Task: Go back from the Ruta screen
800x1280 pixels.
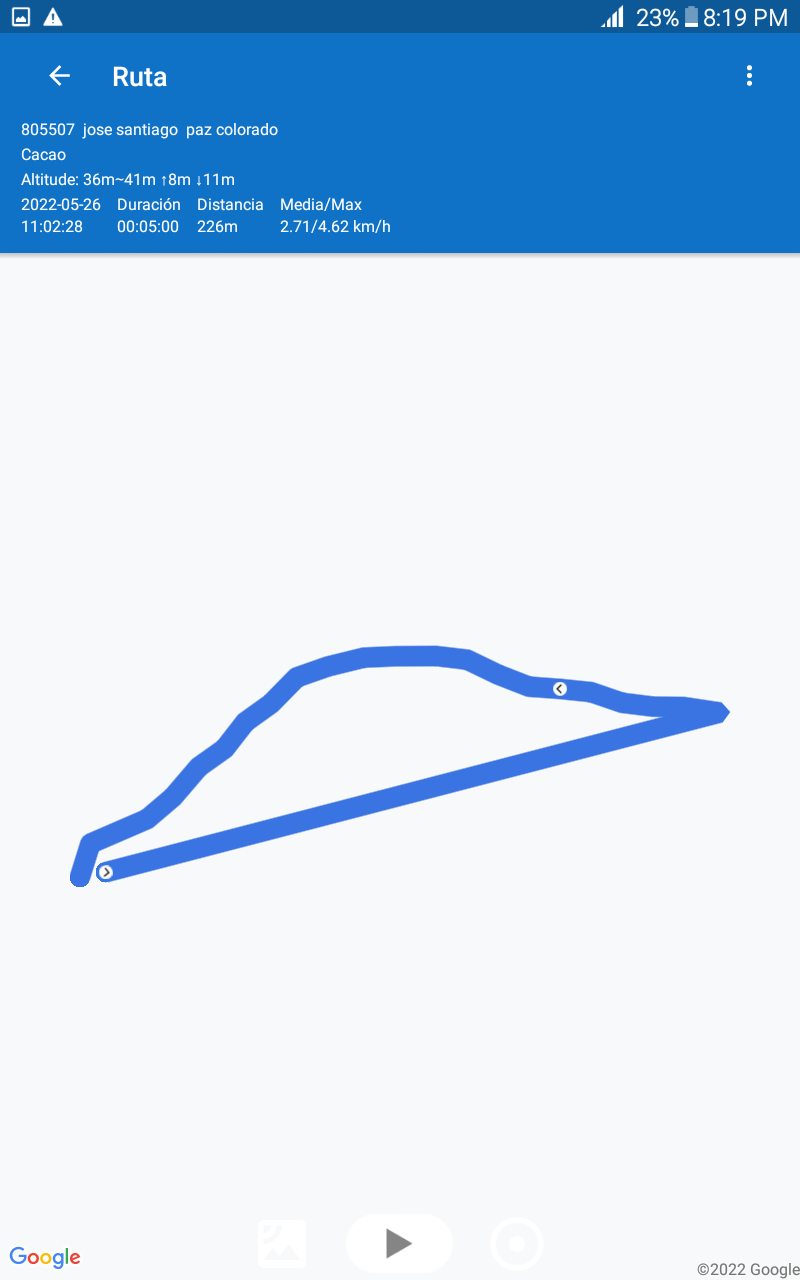Action: coord(59,76)
